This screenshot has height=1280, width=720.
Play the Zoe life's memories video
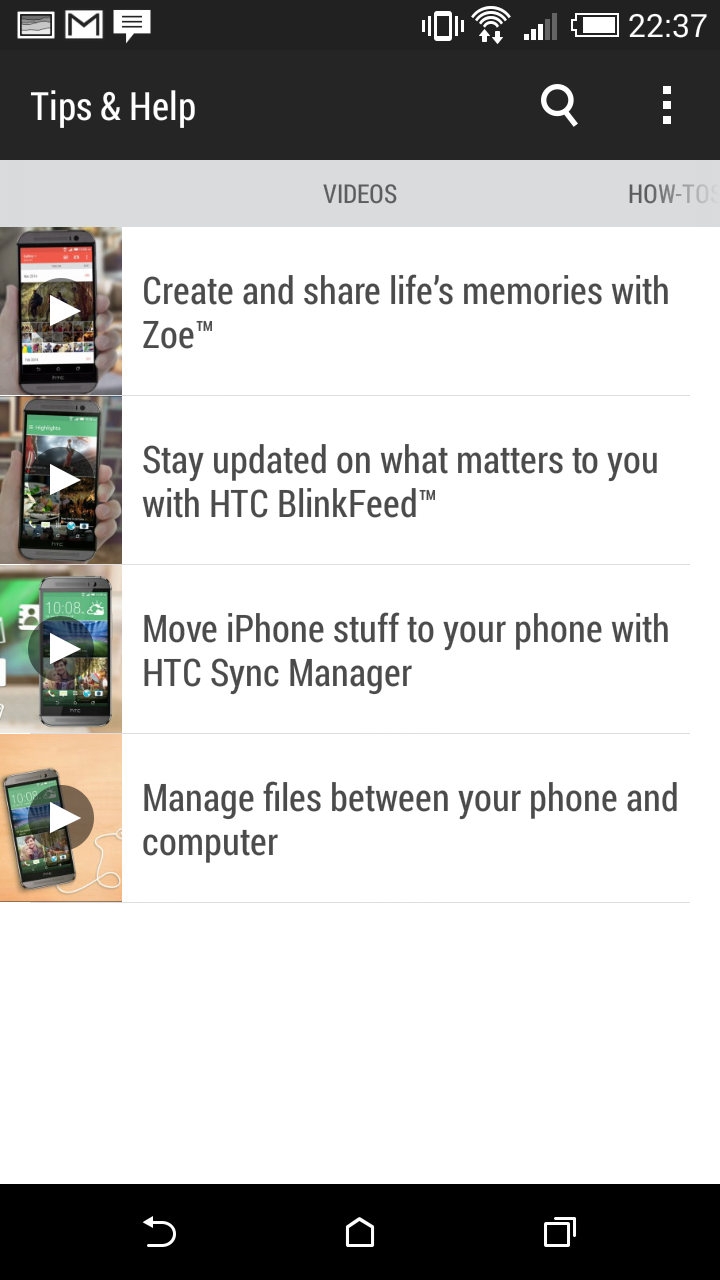click(345, 311)
